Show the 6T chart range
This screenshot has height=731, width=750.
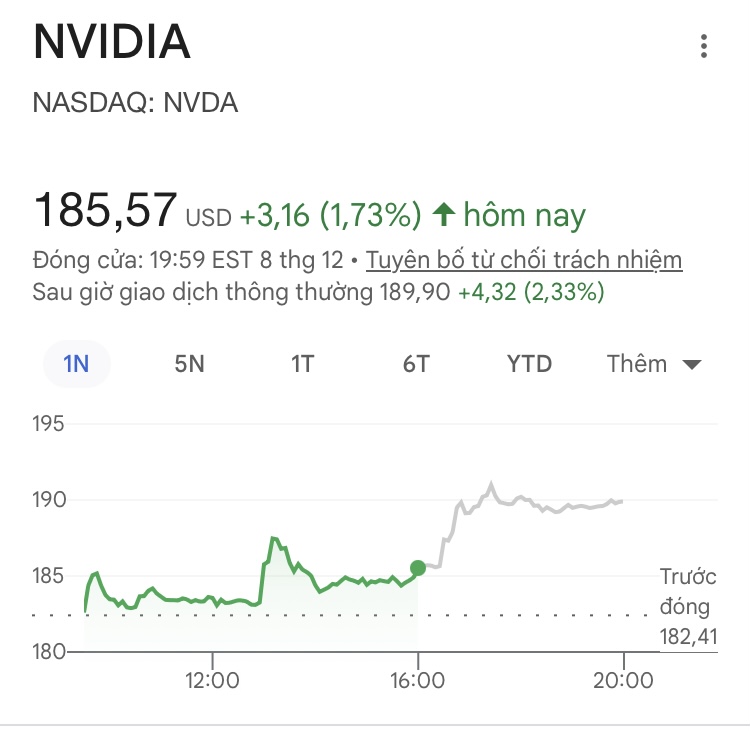click(x=416, y=364)
